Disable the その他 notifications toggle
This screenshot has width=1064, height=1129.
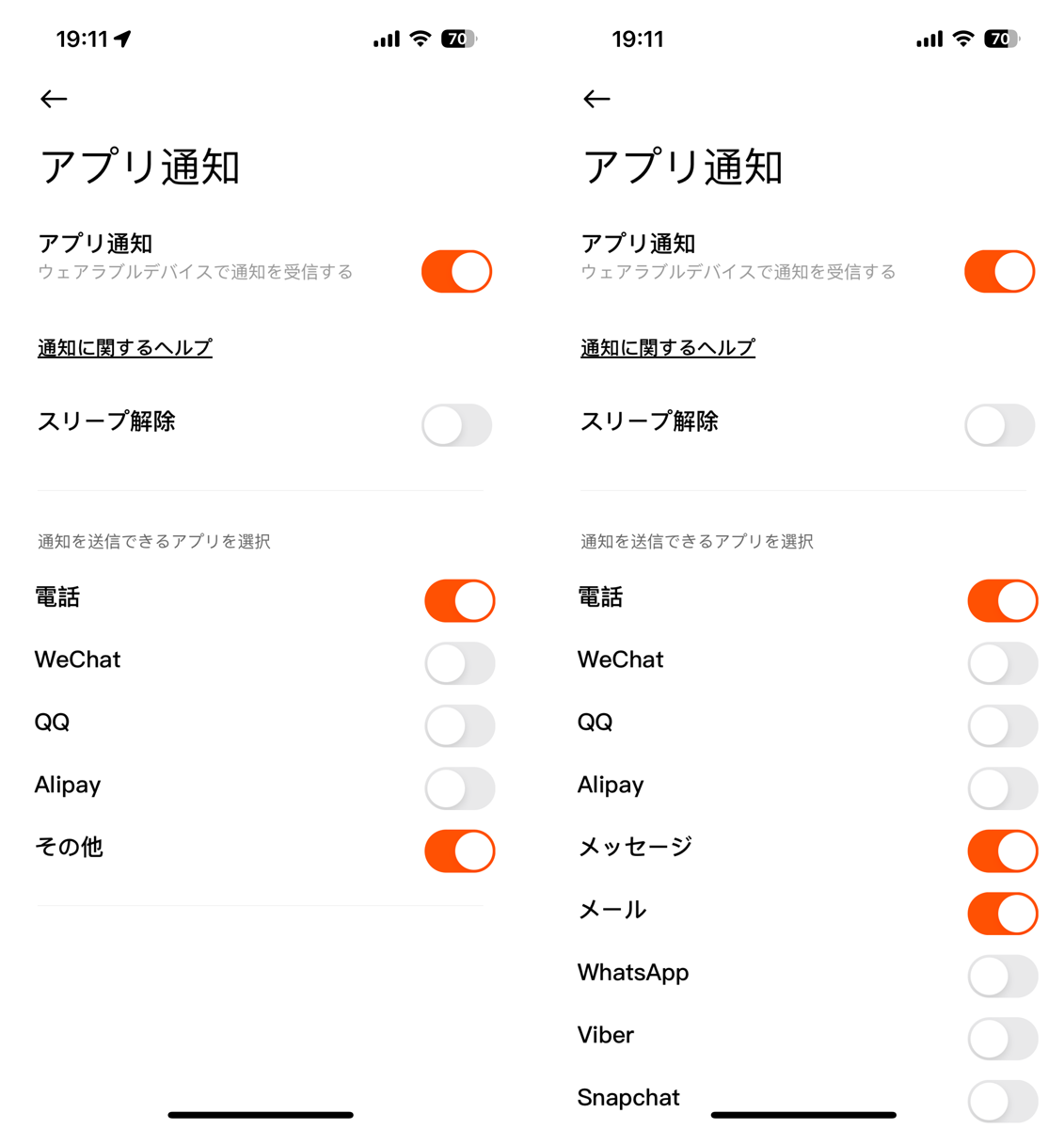(459, 851)
